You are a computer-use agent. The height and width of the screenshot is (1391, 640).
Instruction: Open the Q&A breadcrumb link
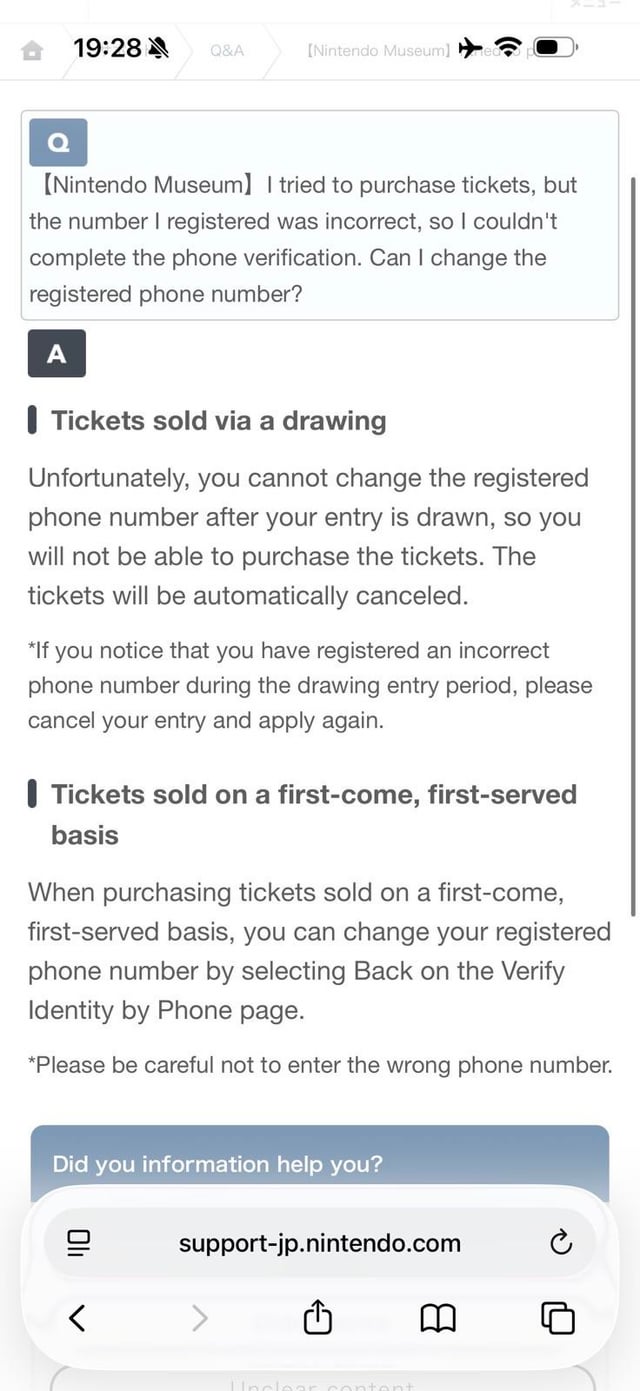pos(227,50)
